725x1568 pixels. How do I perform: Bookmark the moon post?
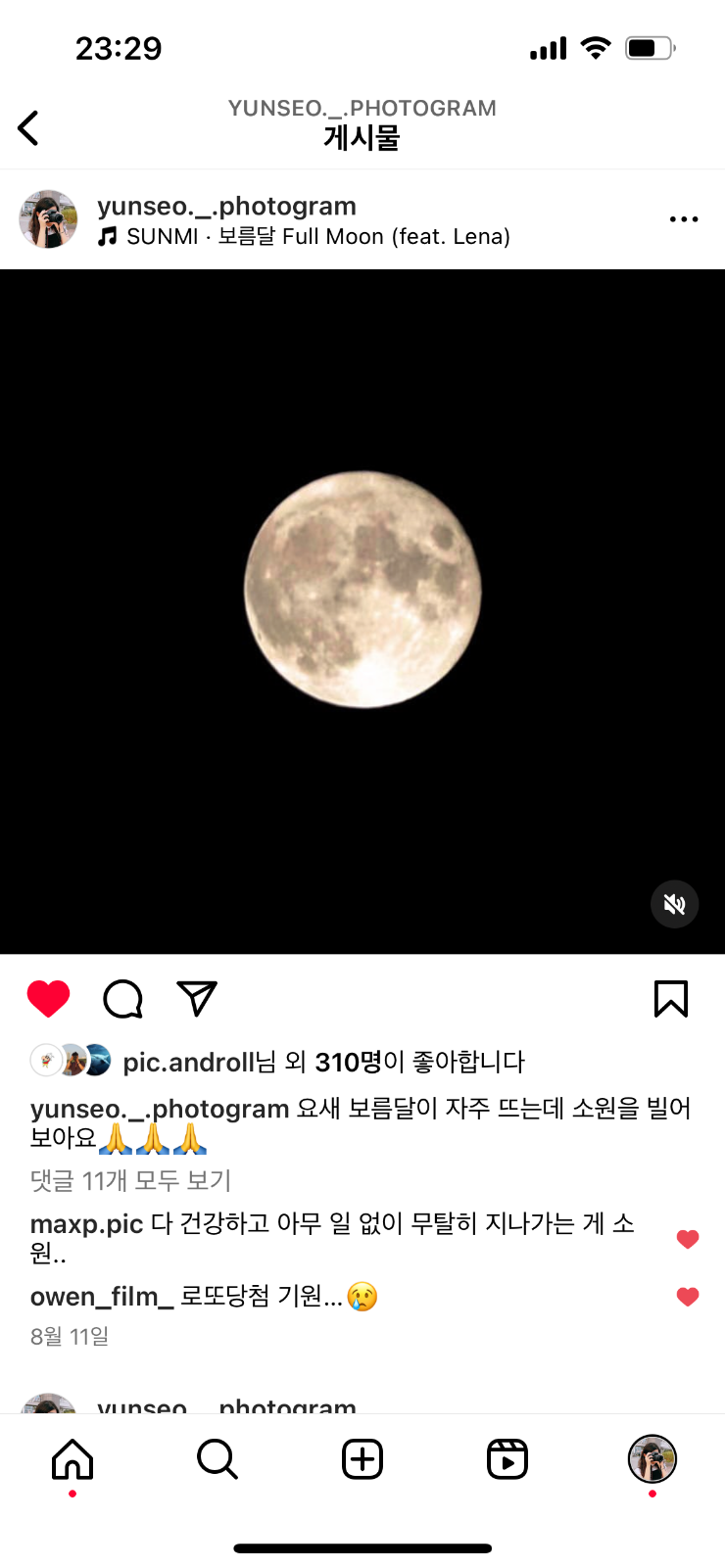671,999
